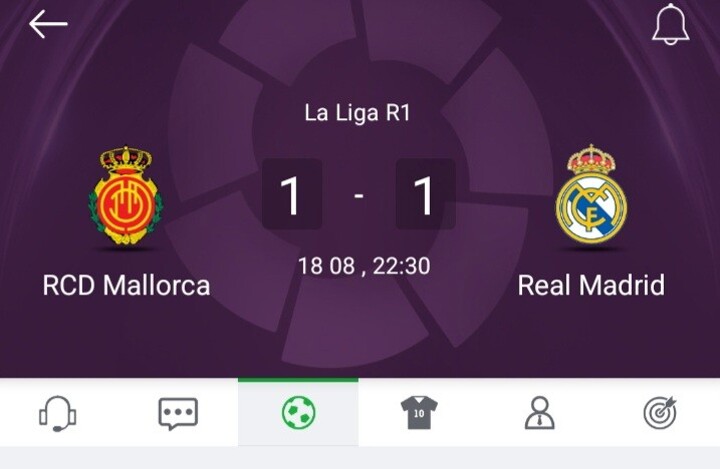This screenshot has height=469, width=720.
Task: Switch to the referee person tab
Action: coord(539,412)
